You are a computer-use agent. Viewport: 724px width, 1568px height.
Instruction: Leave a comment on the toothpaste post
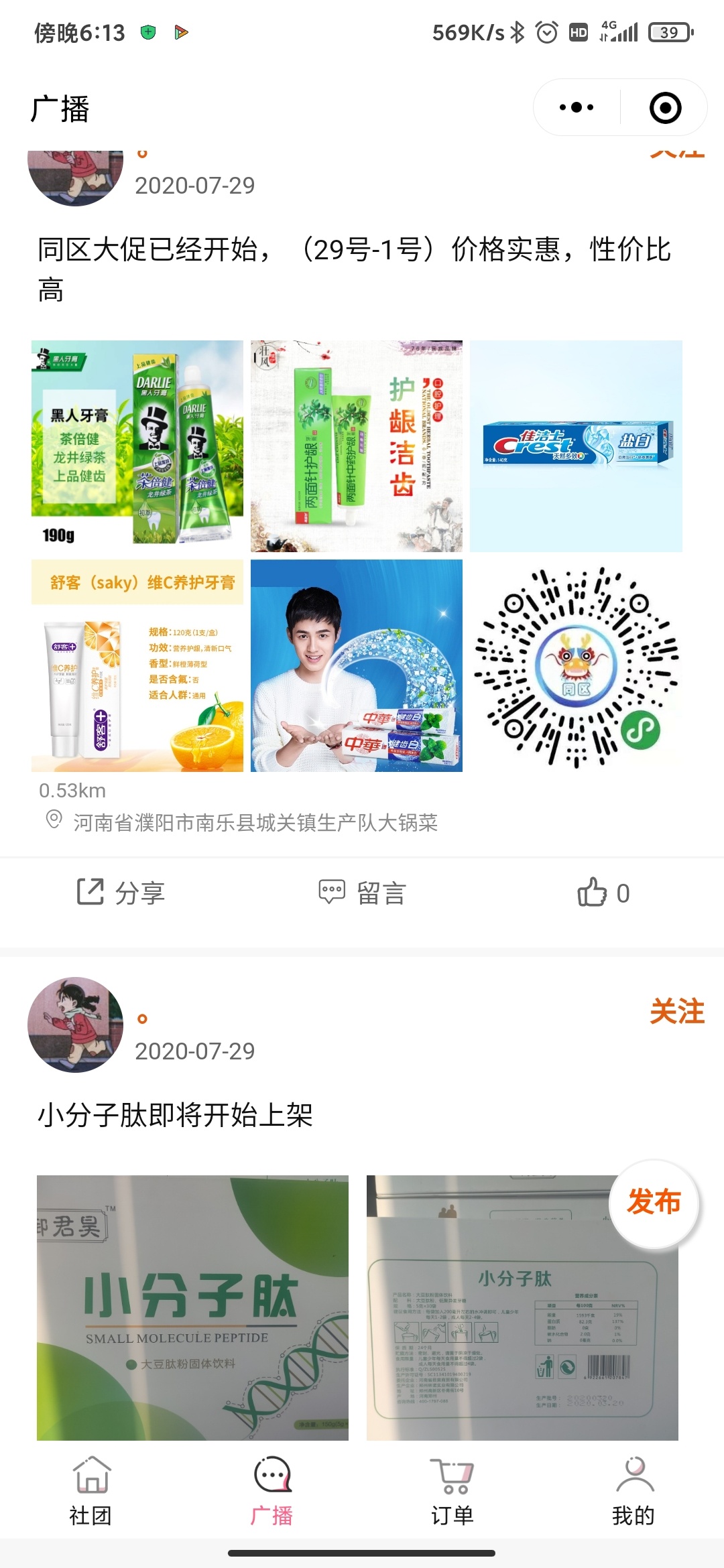(x=363, y=893)
